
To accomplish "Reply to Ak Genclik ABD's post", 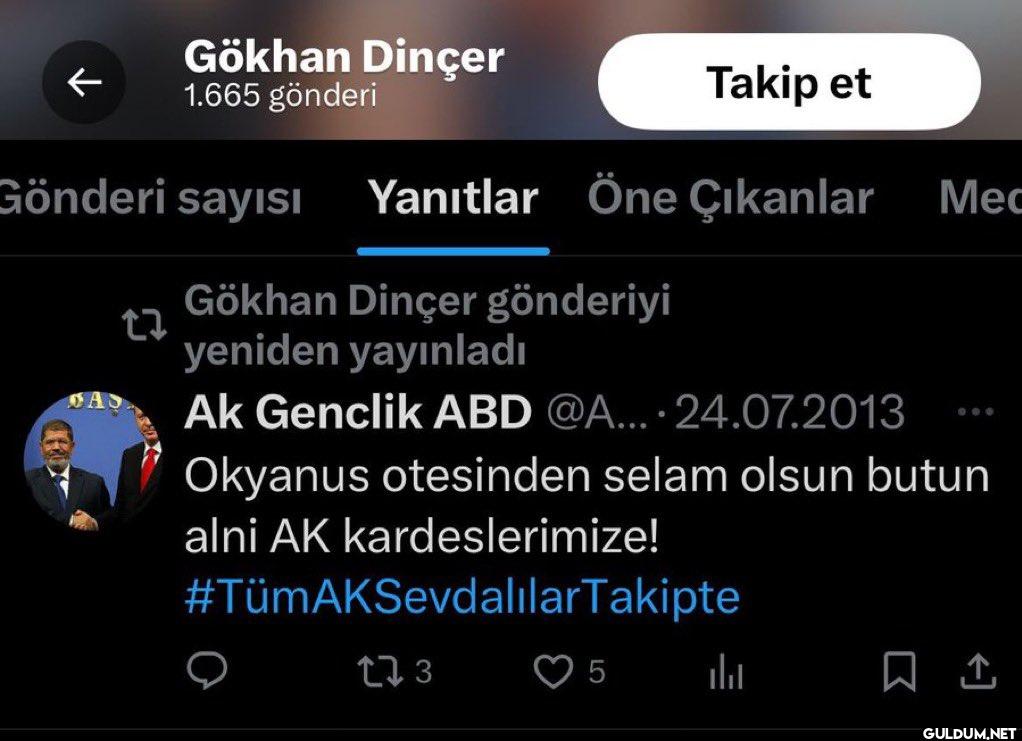I will [207, 671].
